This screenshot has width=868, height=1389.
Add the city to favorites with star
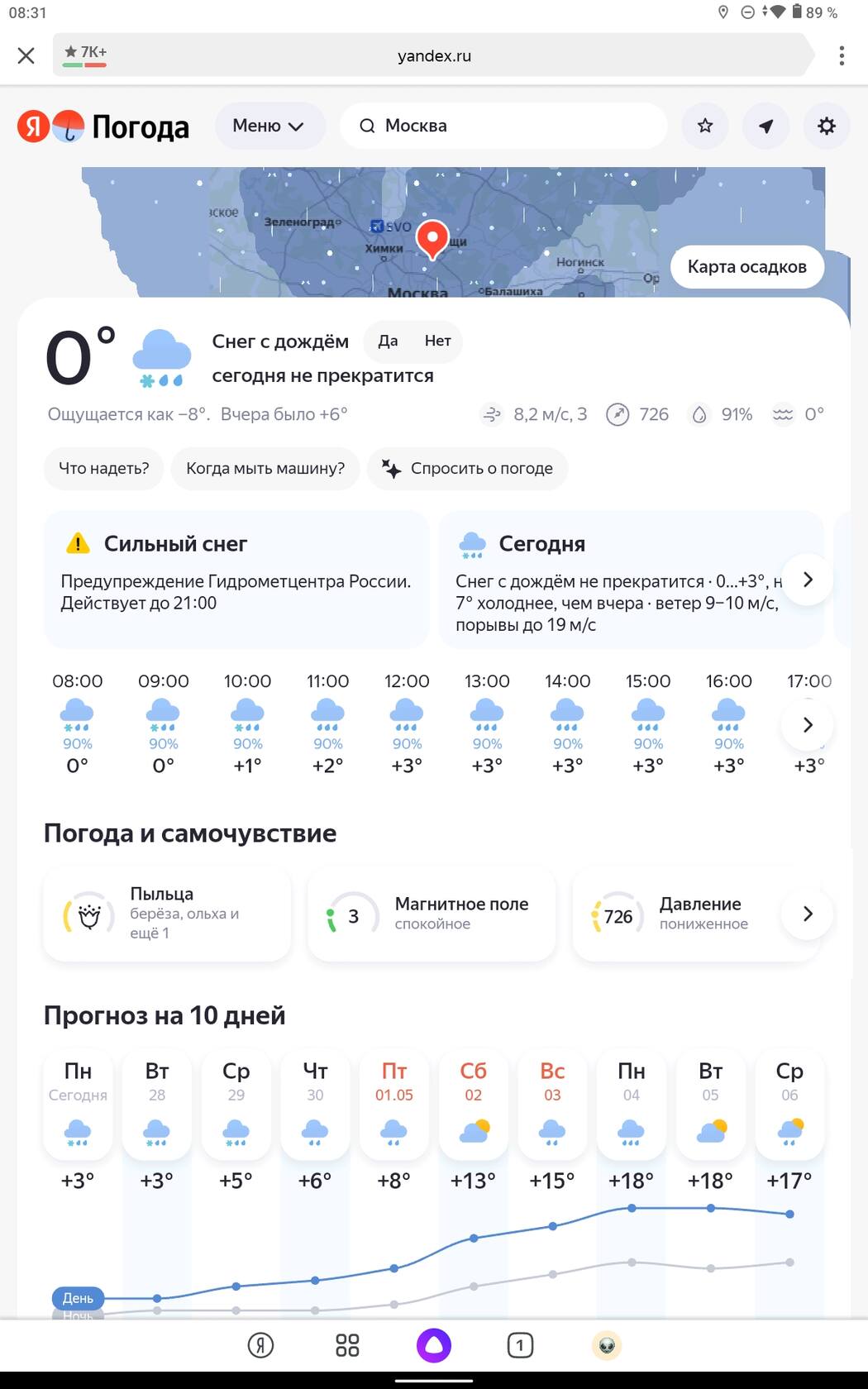(705, 126)
